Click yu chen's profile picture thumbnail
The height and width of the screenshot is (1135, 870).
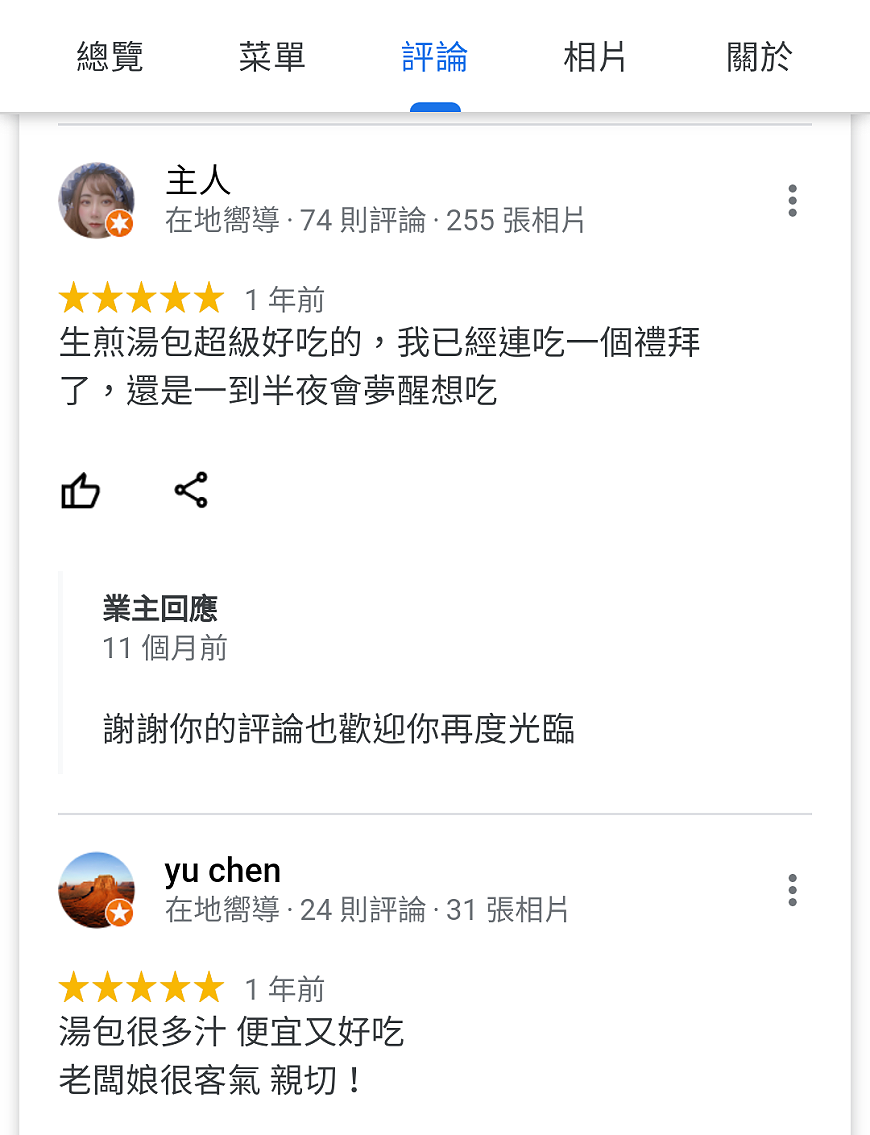[97, 890]
